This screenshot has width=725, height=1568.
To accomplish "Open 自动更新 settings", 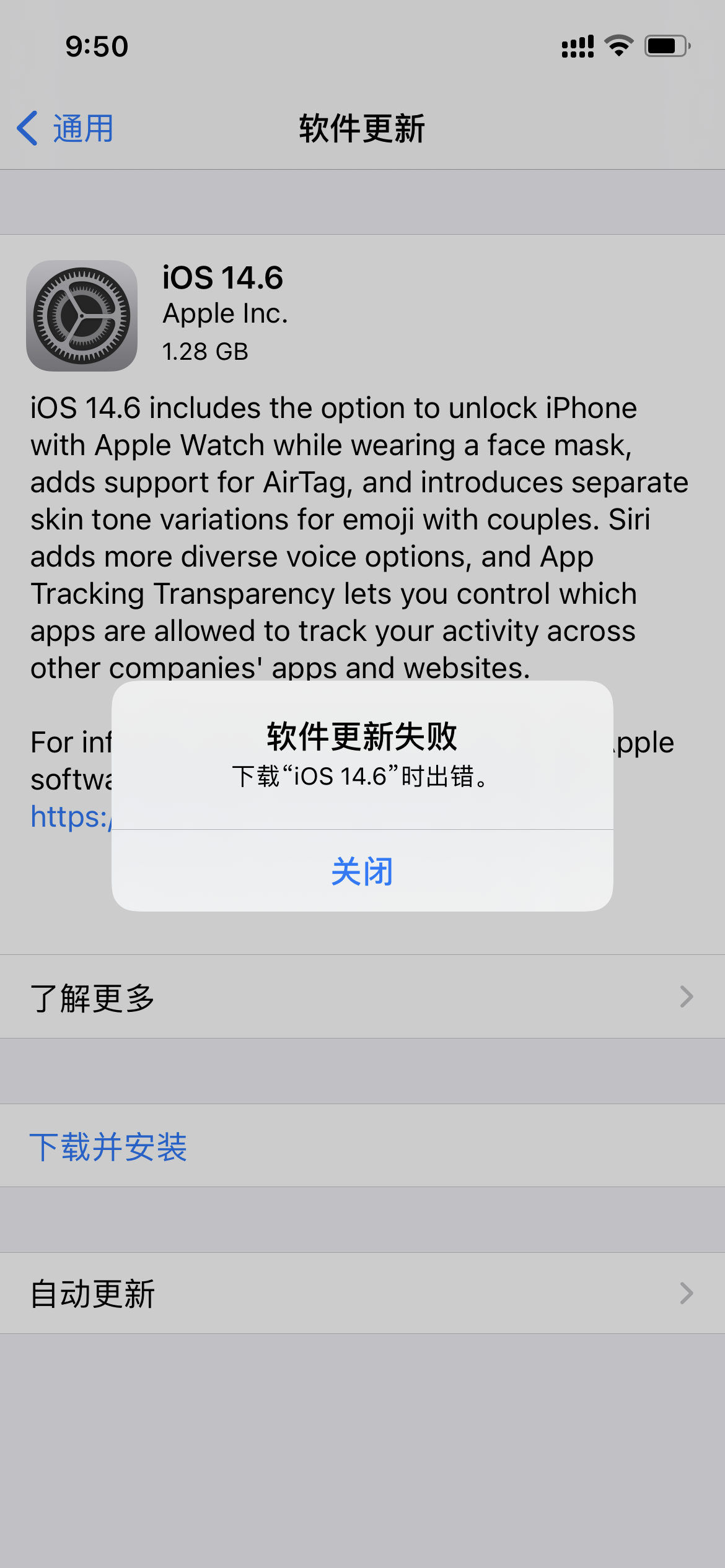I will pyautogui.click(x=362, y=1294).
